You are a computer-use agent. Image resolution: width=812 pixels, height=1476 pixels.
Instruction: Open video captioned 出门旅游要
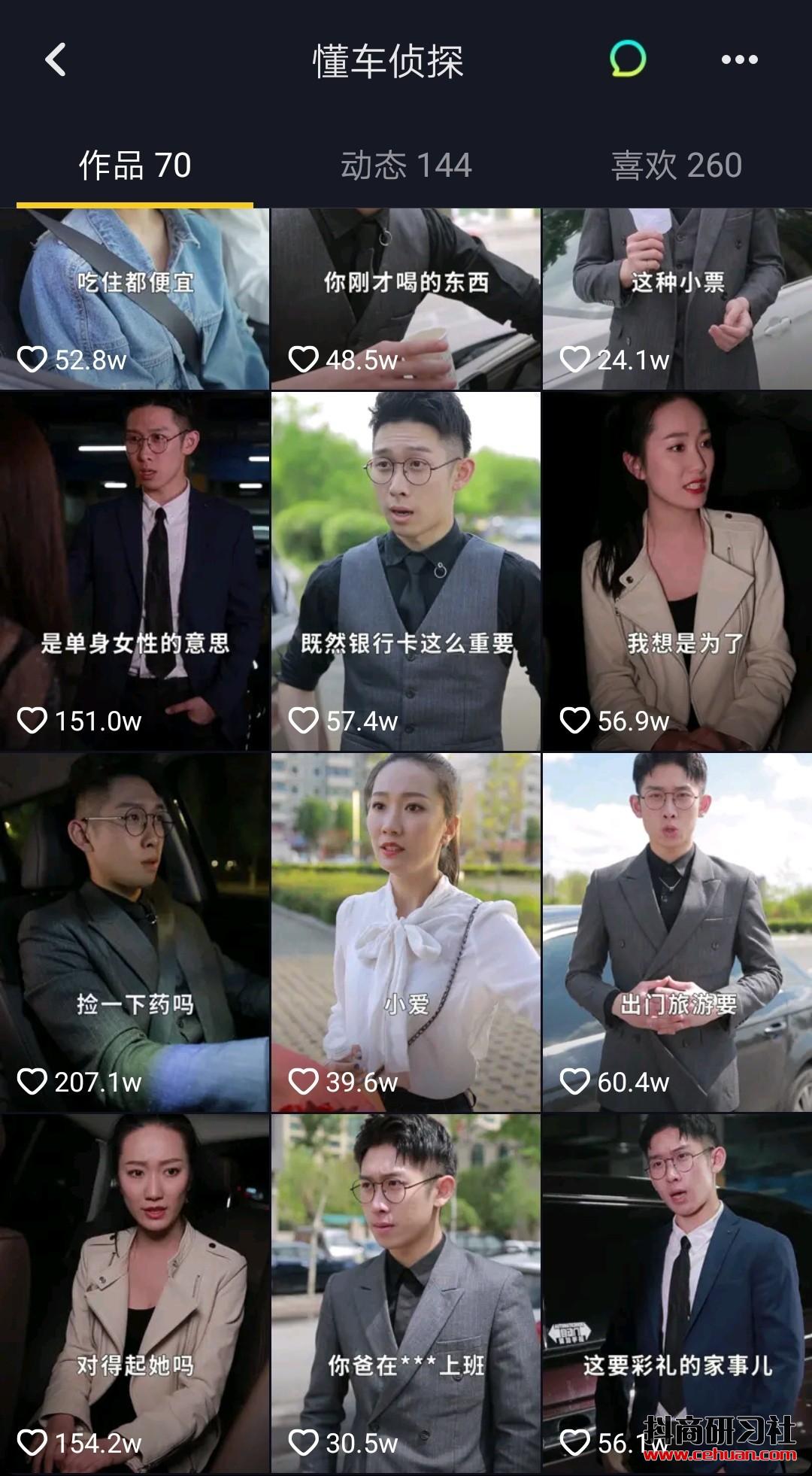(x=677, y=933)
